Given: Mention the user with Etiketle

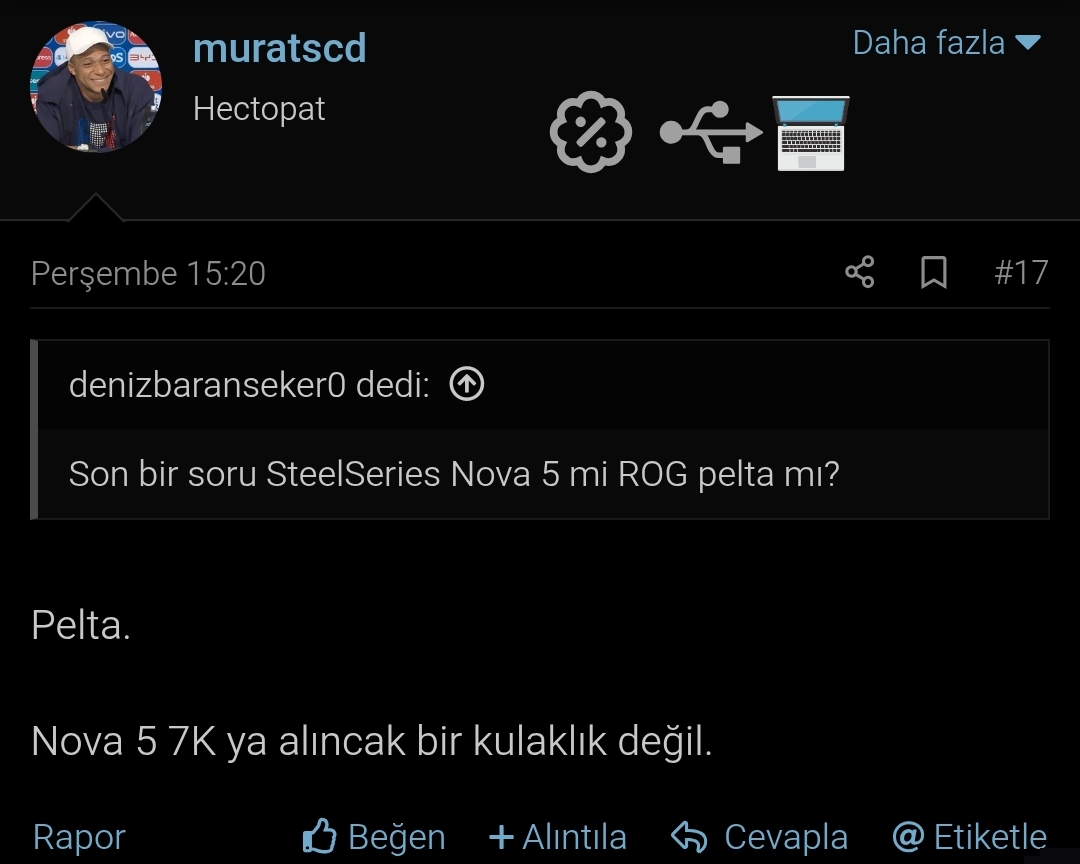Looking at the screenshot, I should pyautogui.click(x=969, y=837).
